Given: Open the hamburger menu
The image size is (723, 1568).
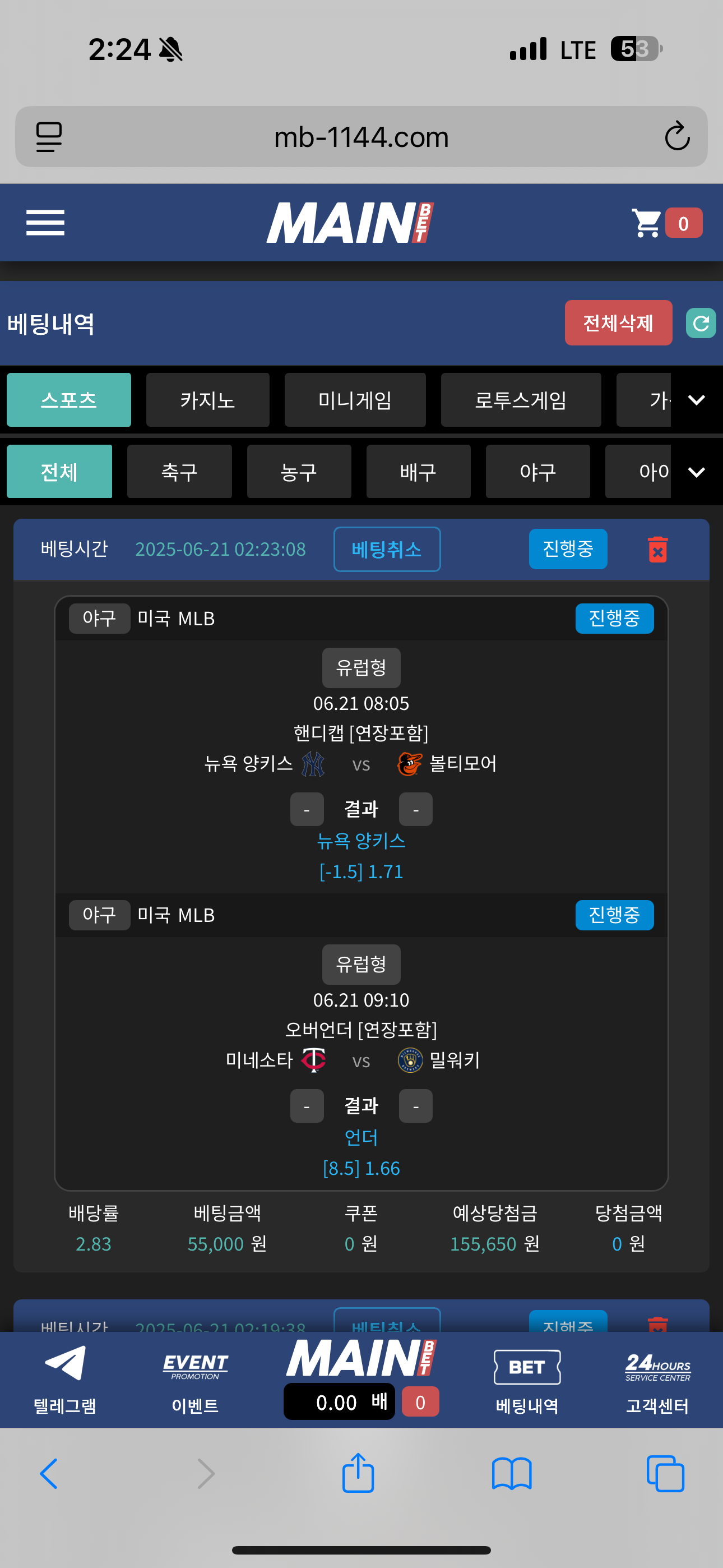Looking at the screenshot, I should (x=45, y=223).
